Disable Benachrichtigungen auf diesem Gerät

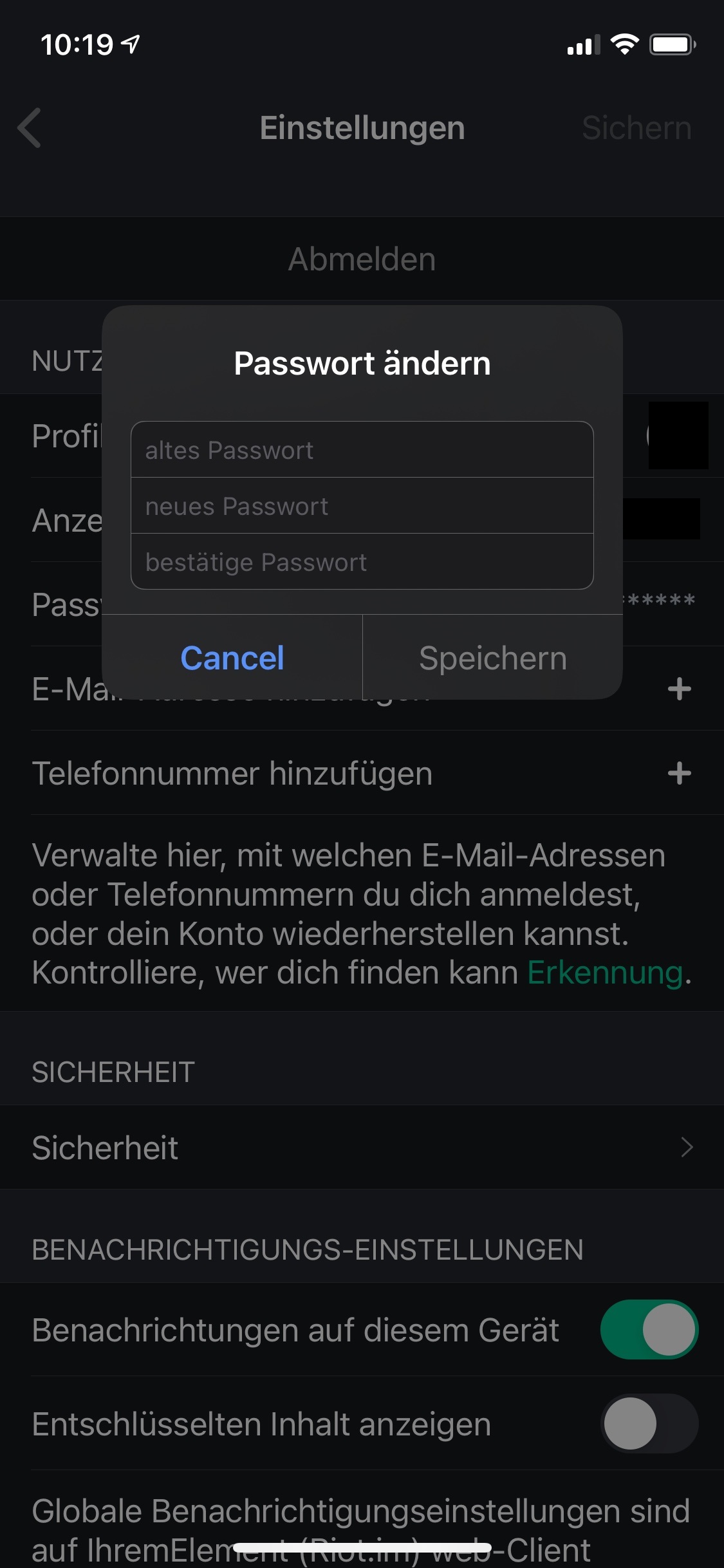pos(649,1329)
